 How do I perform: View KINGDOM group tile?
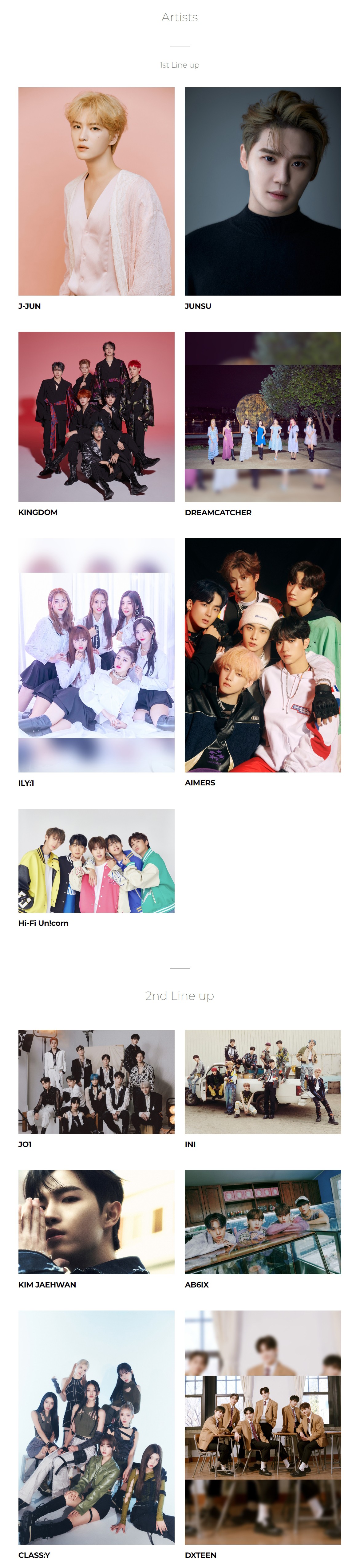pos(96,416)
